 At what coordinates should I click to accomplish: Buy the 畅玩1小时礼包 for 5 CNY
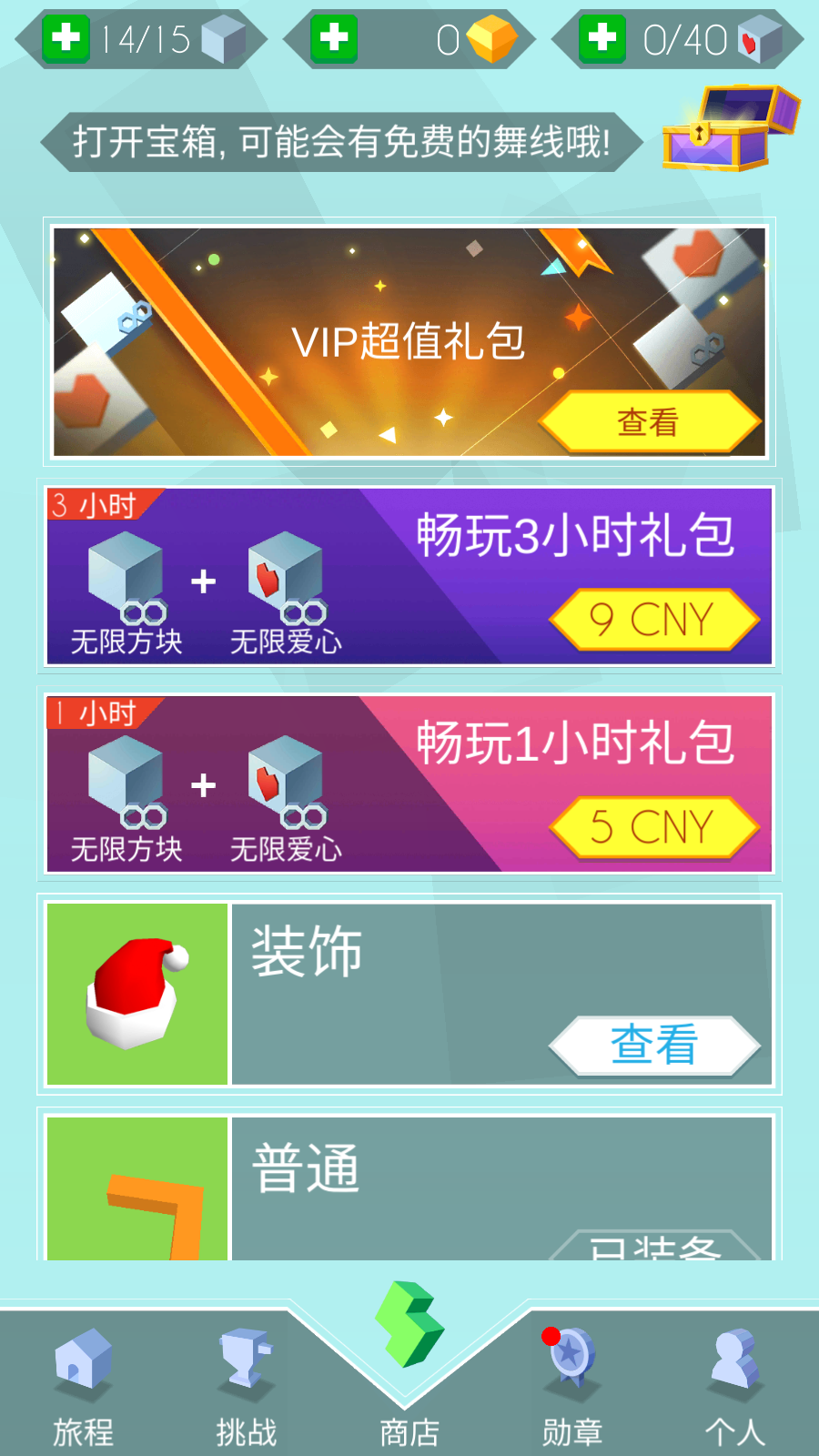(x=654, y=827)
